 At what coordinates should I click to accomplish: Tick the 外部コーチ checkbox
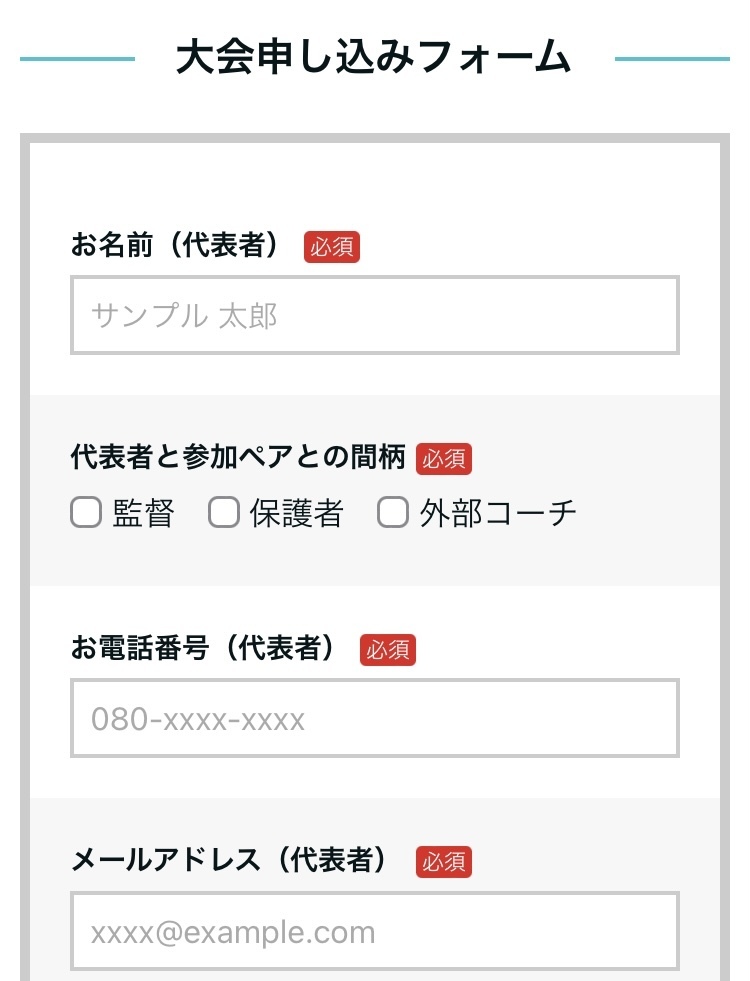coord(393,512)
